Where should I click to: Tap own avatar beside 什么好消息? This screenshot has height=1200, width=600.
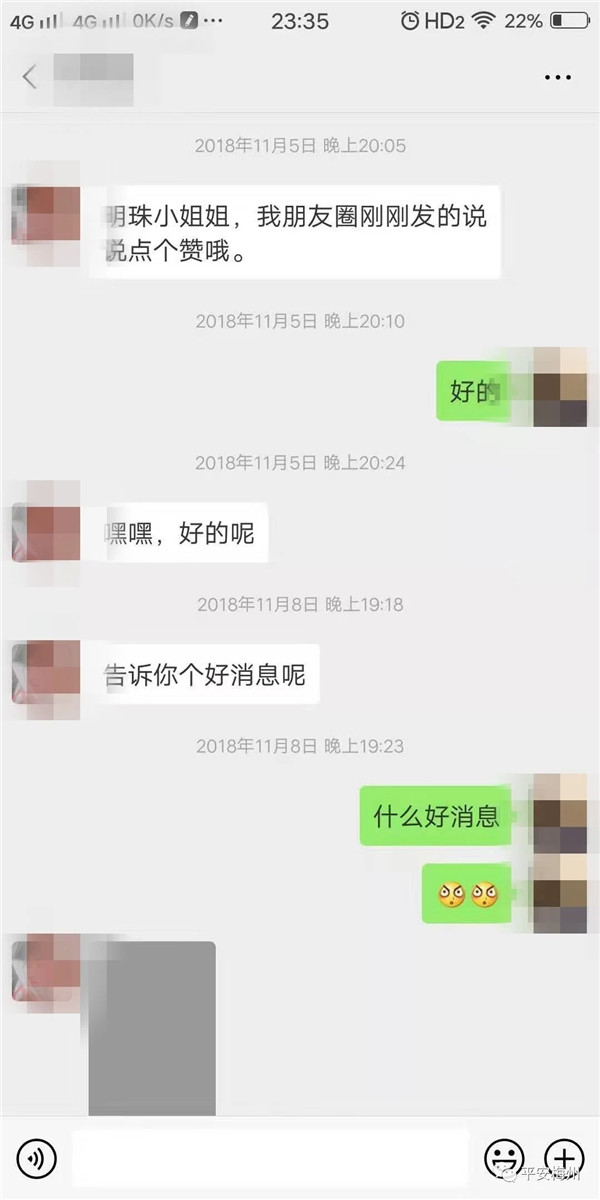[560, 813]
